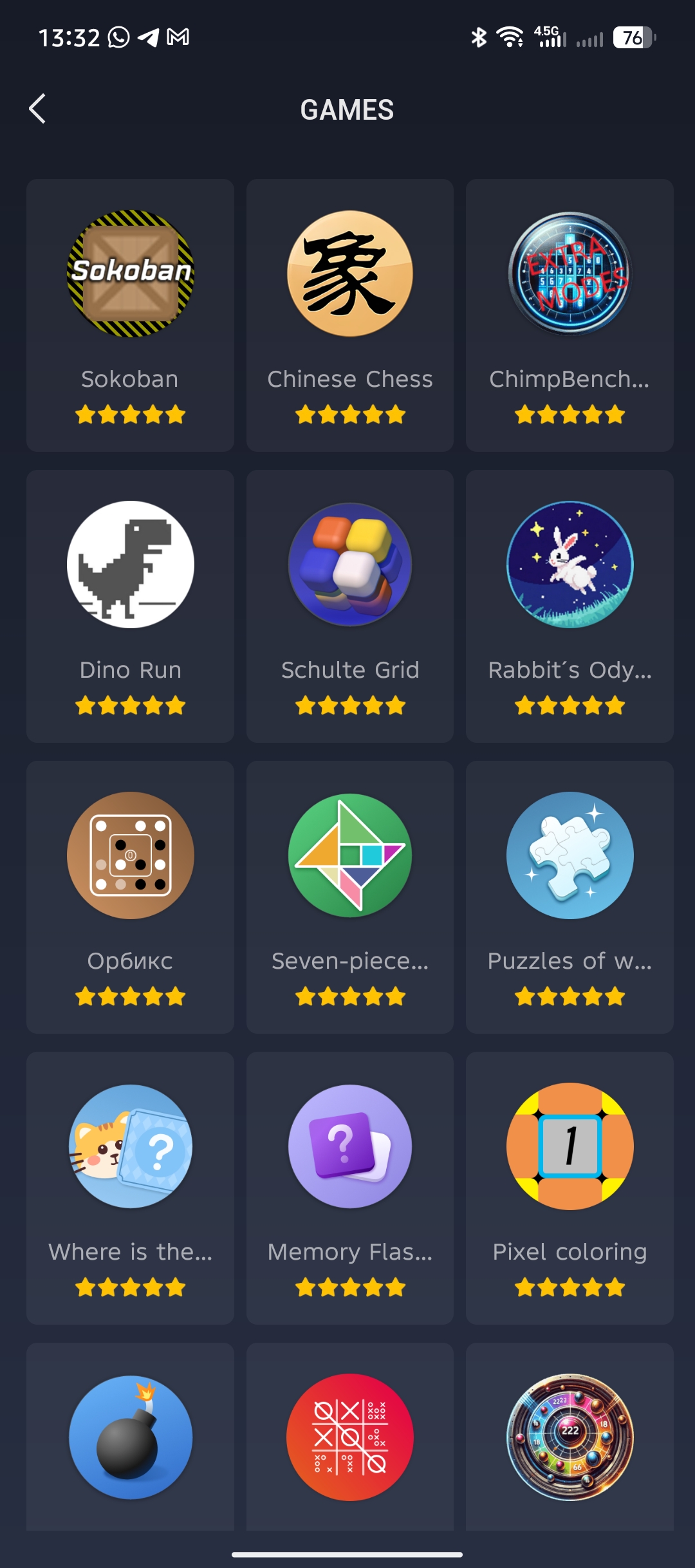Launch the Орбикс game
Viewport: 695px width, 1568px height.
coord(130,897)
